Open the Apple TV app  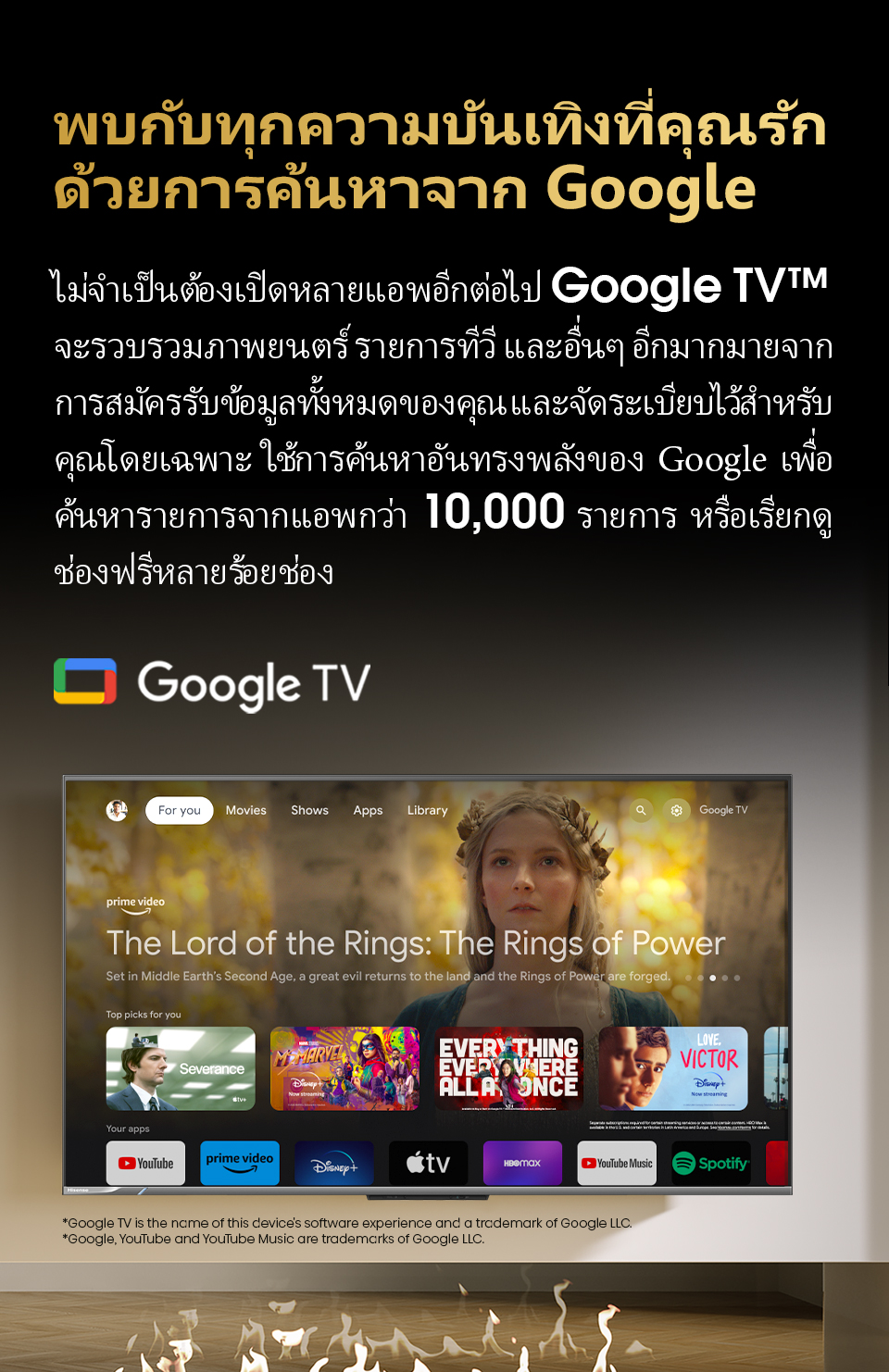point(428,1163)
